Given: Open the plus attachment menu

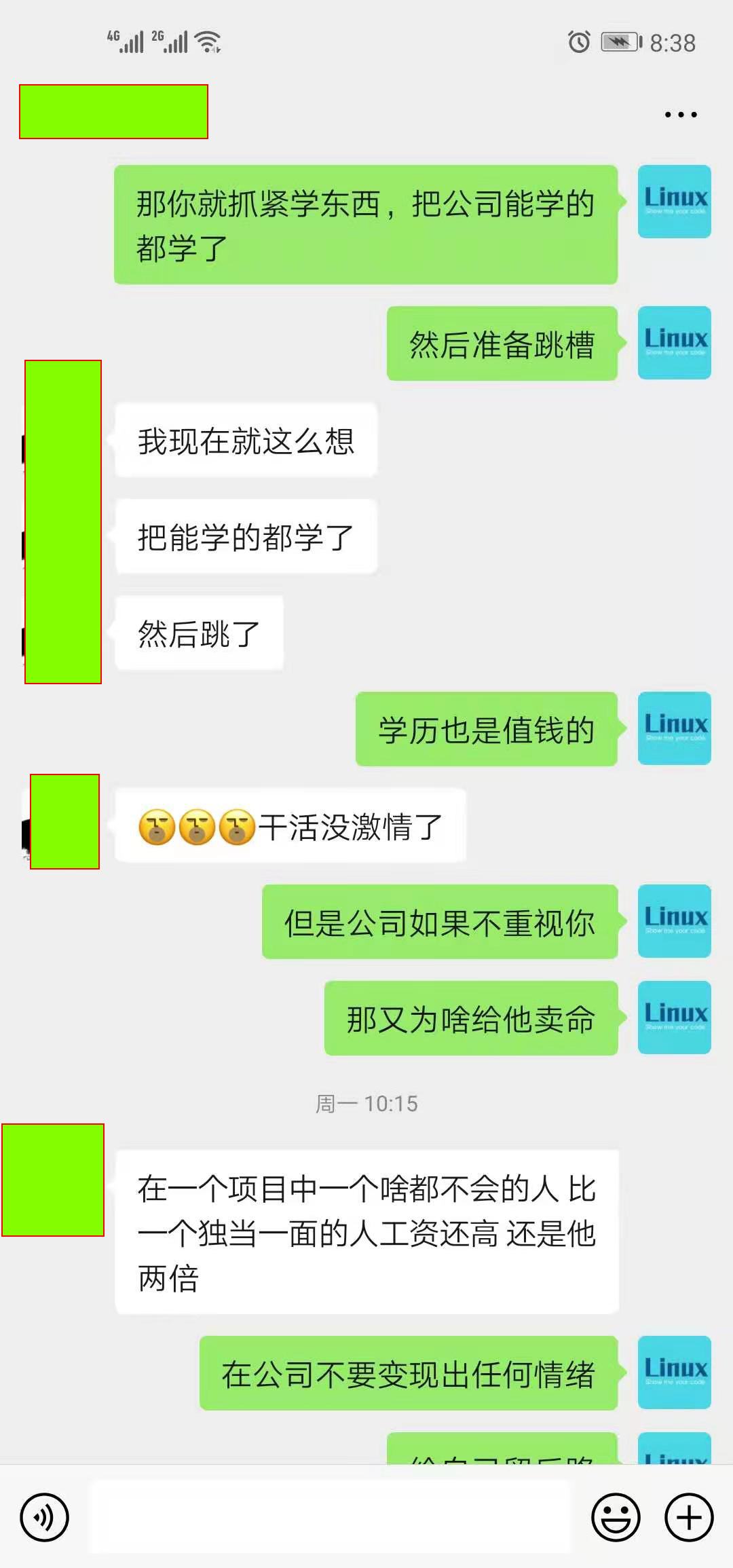Looking at the screenshot, I should point(688,1516).
